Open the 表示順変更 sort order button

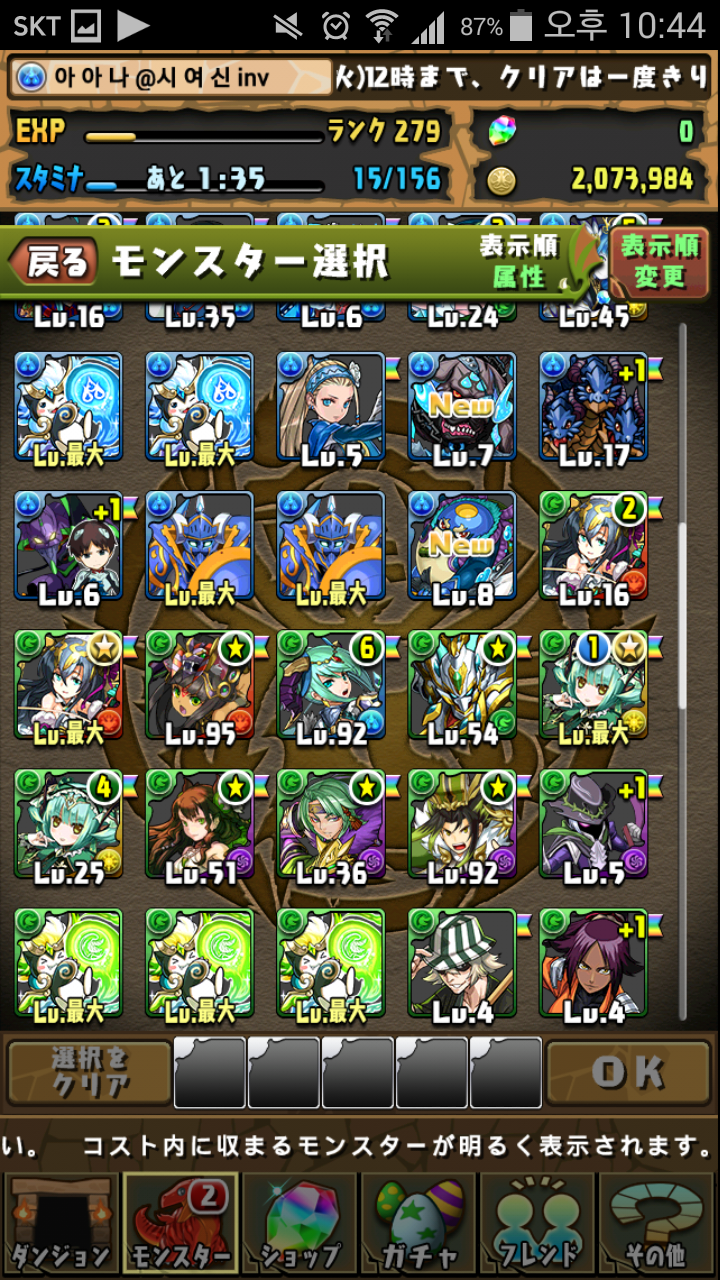[x=659, y=262]
